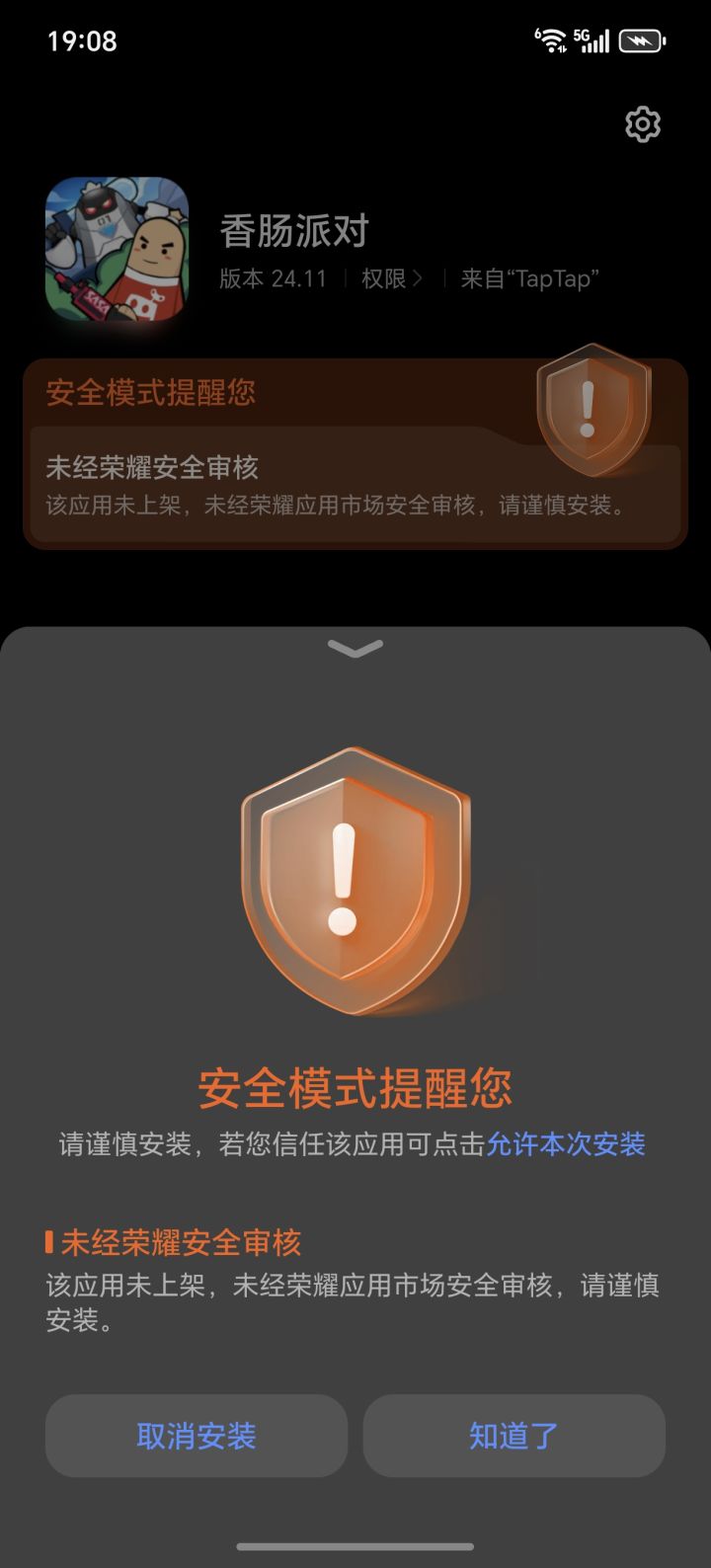Select the 来自"TapTap" source label
Screen dimensions: 711x1568
click(x=528, y=279)
